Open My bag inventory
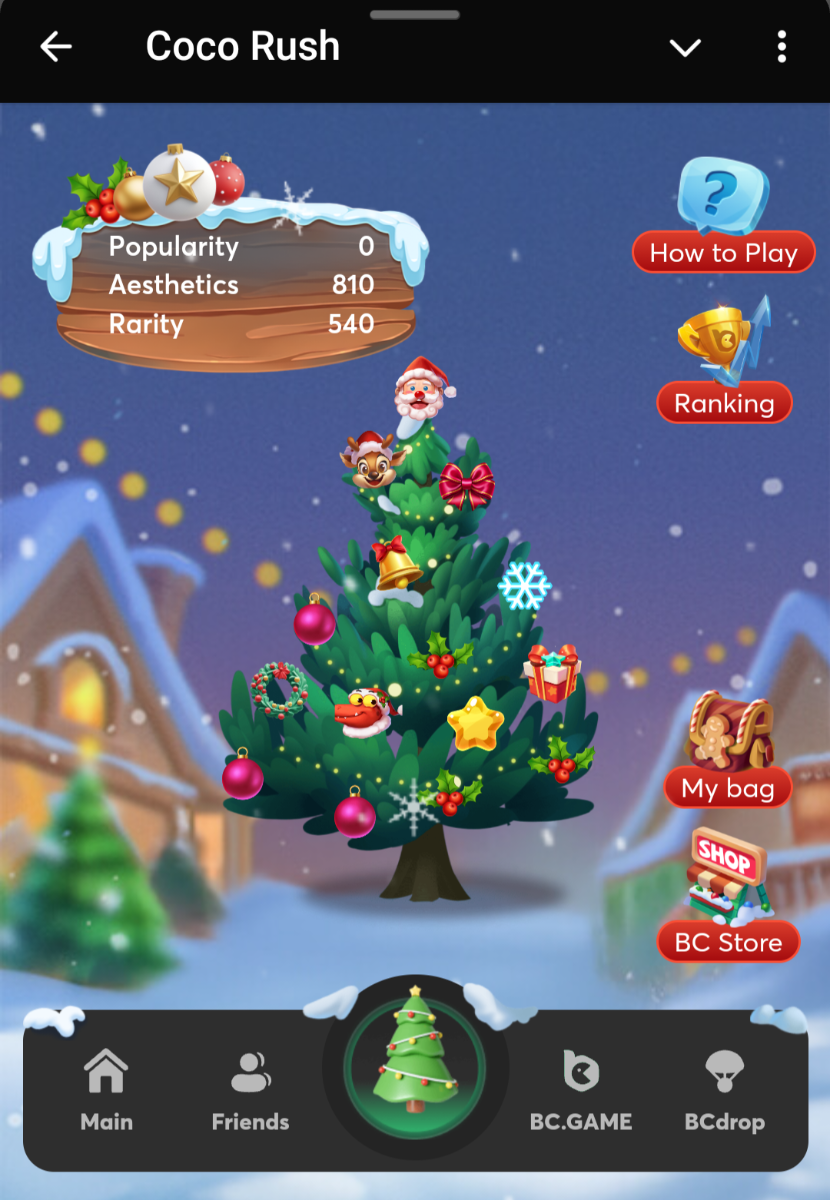 [x=728, y=752]
